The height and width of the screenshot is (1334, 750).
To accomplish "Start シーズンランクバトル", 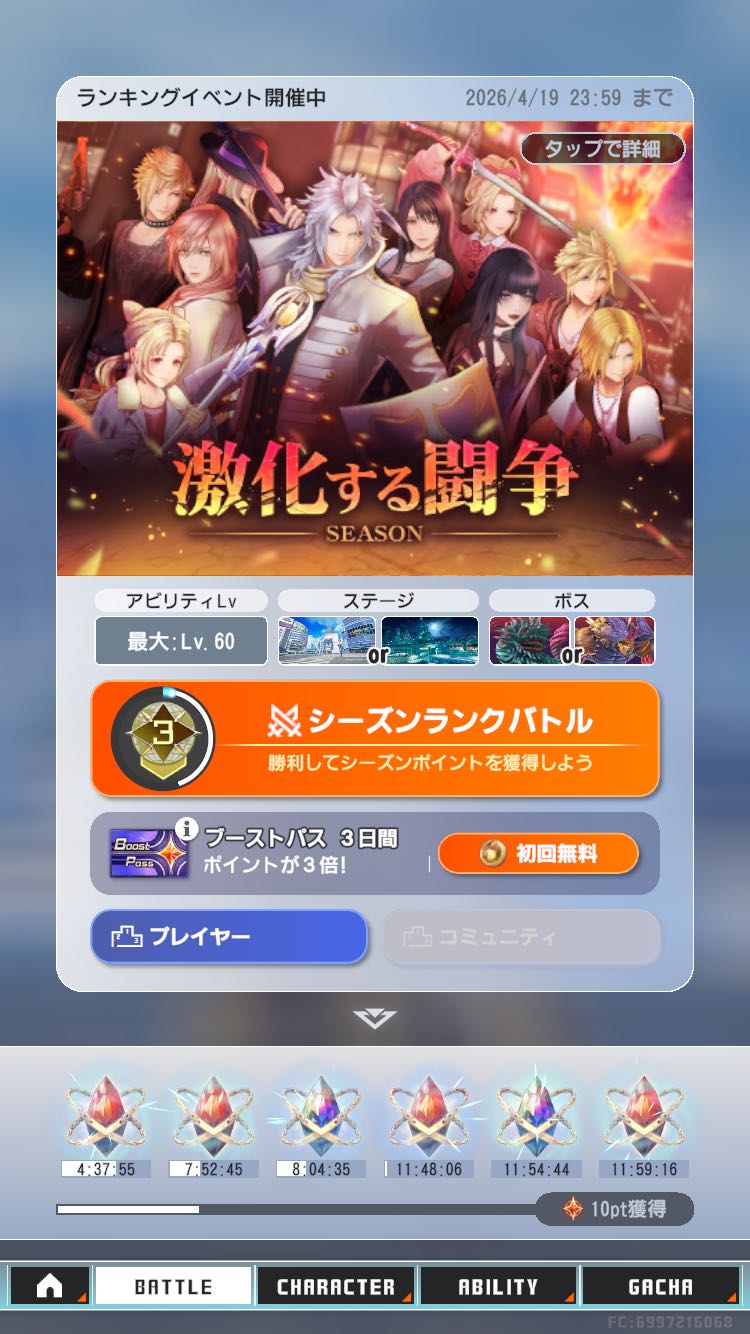I will (x=375, y=739).
